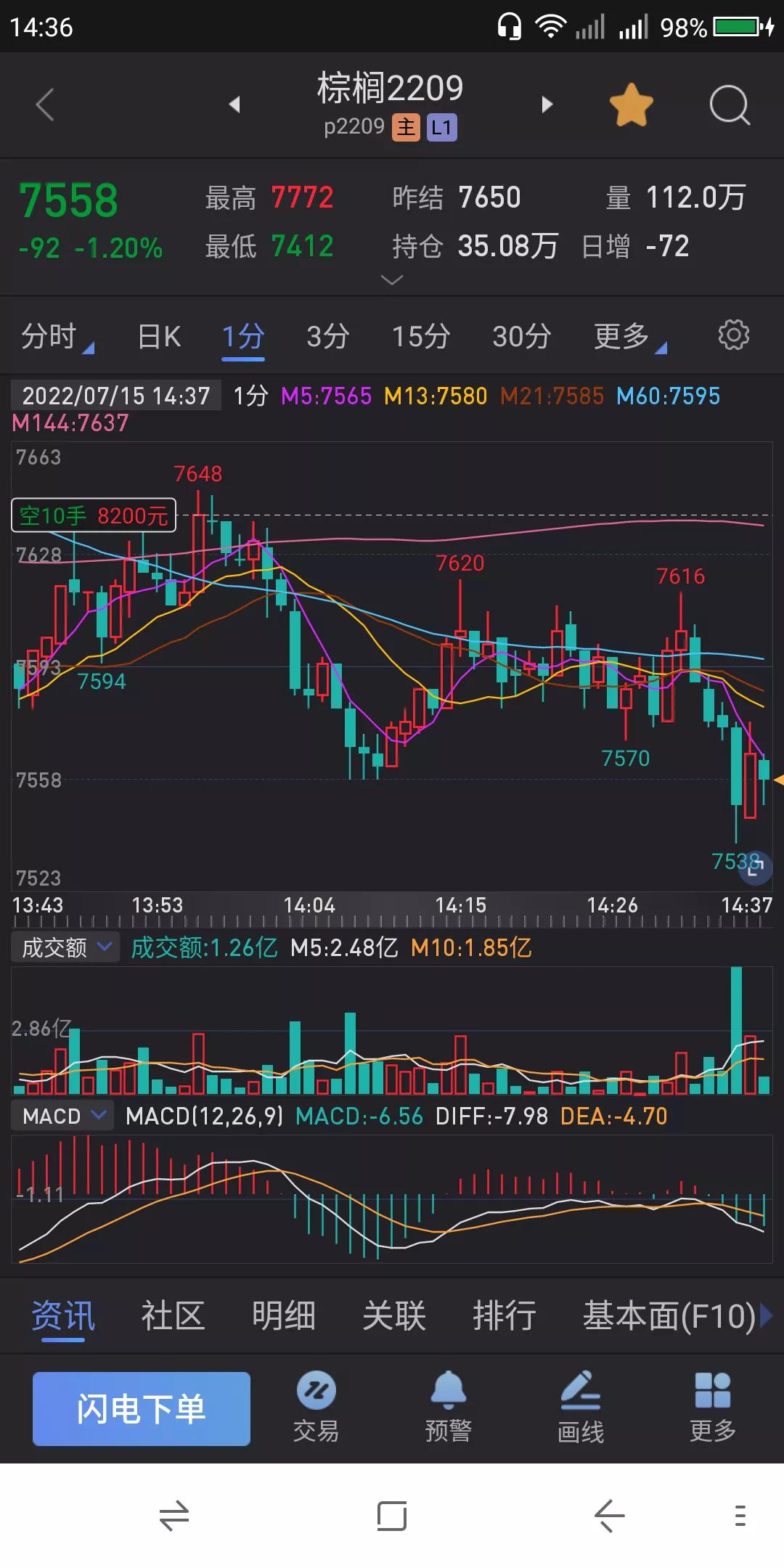Screen dimensions: 784x1568
Task: Toggle the favorite star for 棕榈2209
Action: tap(631, 105)
